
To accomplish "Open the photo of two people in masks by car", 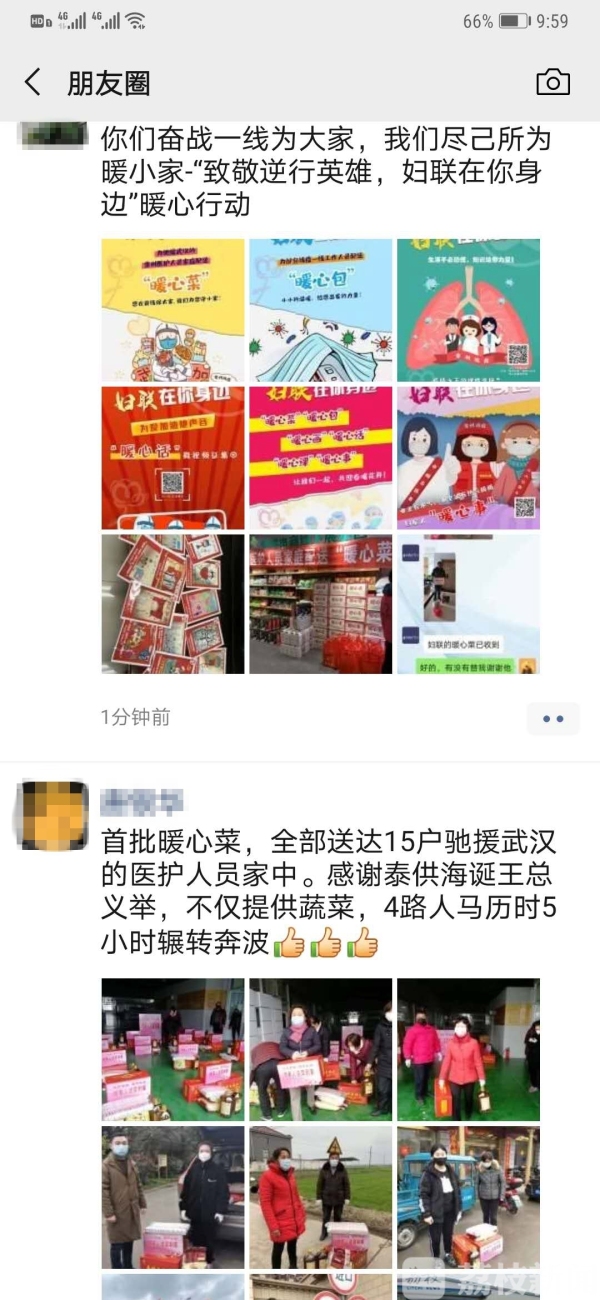I will pyautogui.click(x=172, y=1197).
